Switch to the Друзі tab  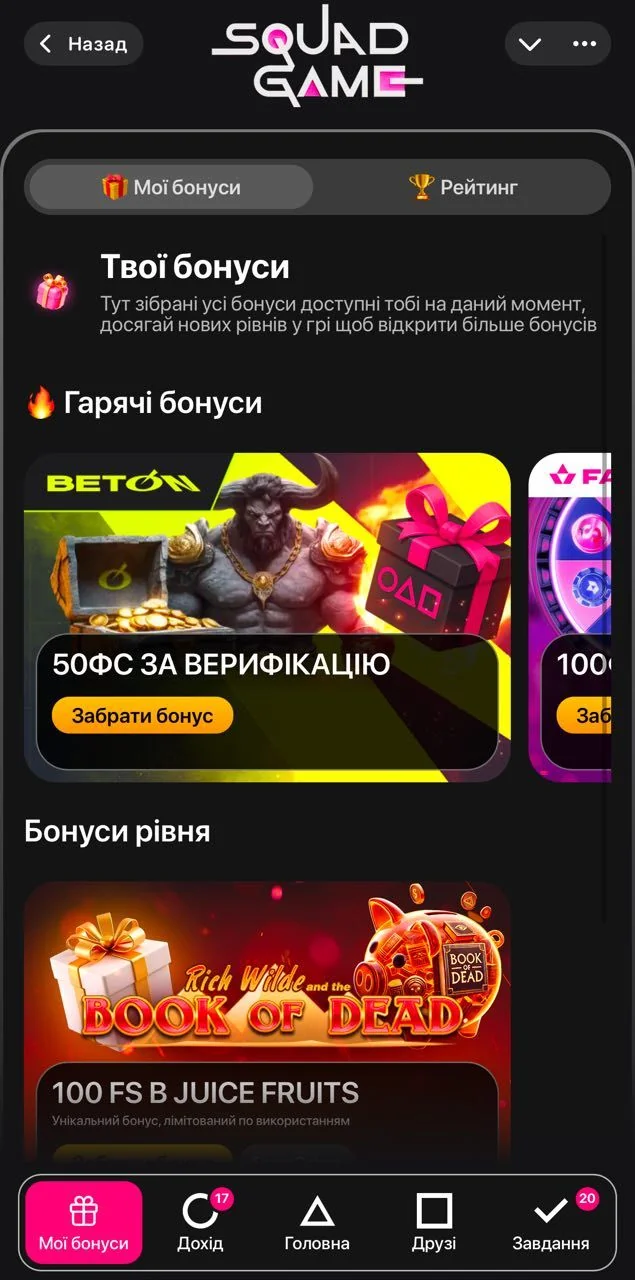[434, 1222]
